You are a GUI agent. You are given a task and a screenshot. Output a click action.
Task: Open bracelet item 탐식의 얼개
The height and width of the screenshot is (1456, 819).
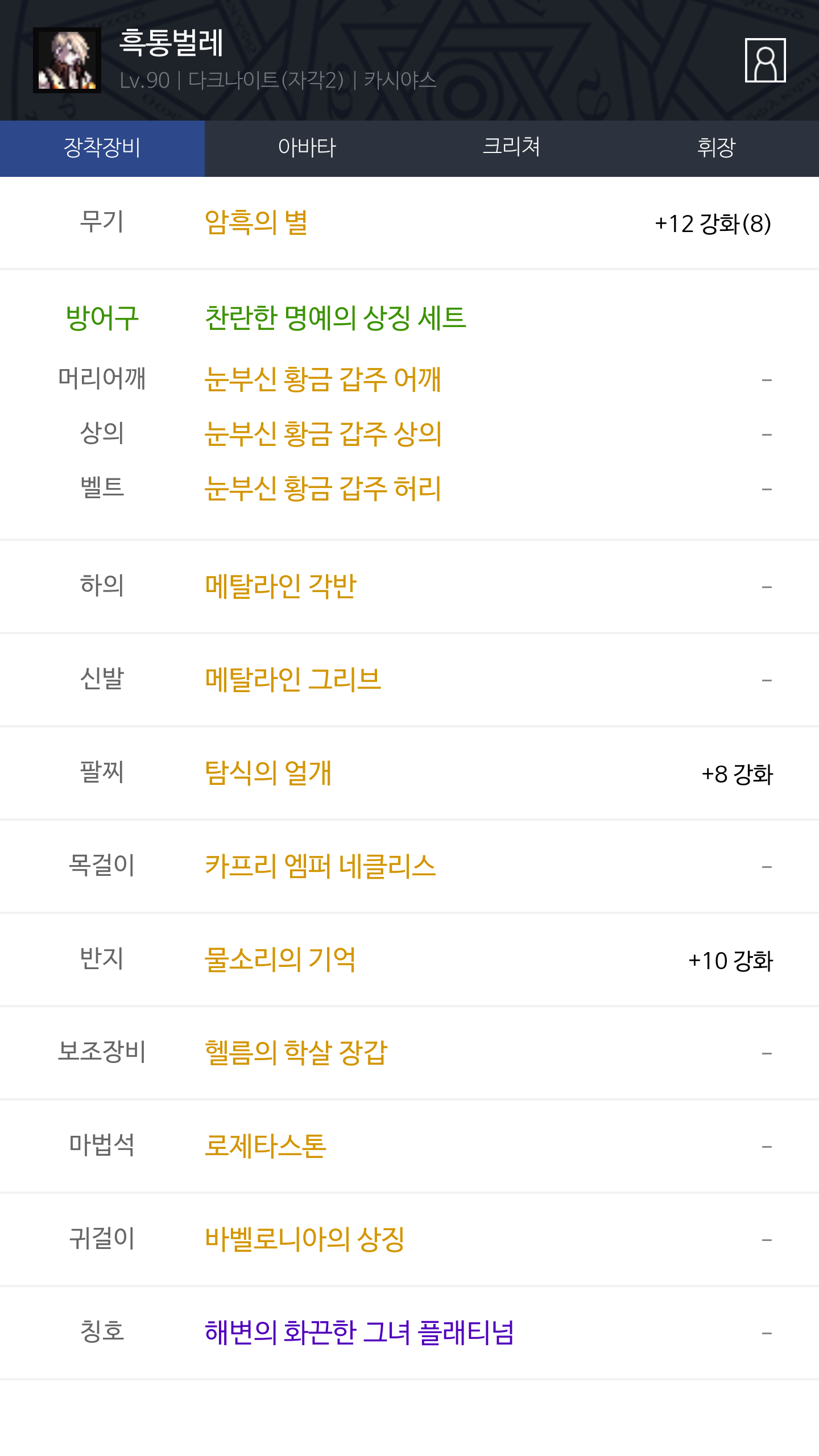[268, 773]
